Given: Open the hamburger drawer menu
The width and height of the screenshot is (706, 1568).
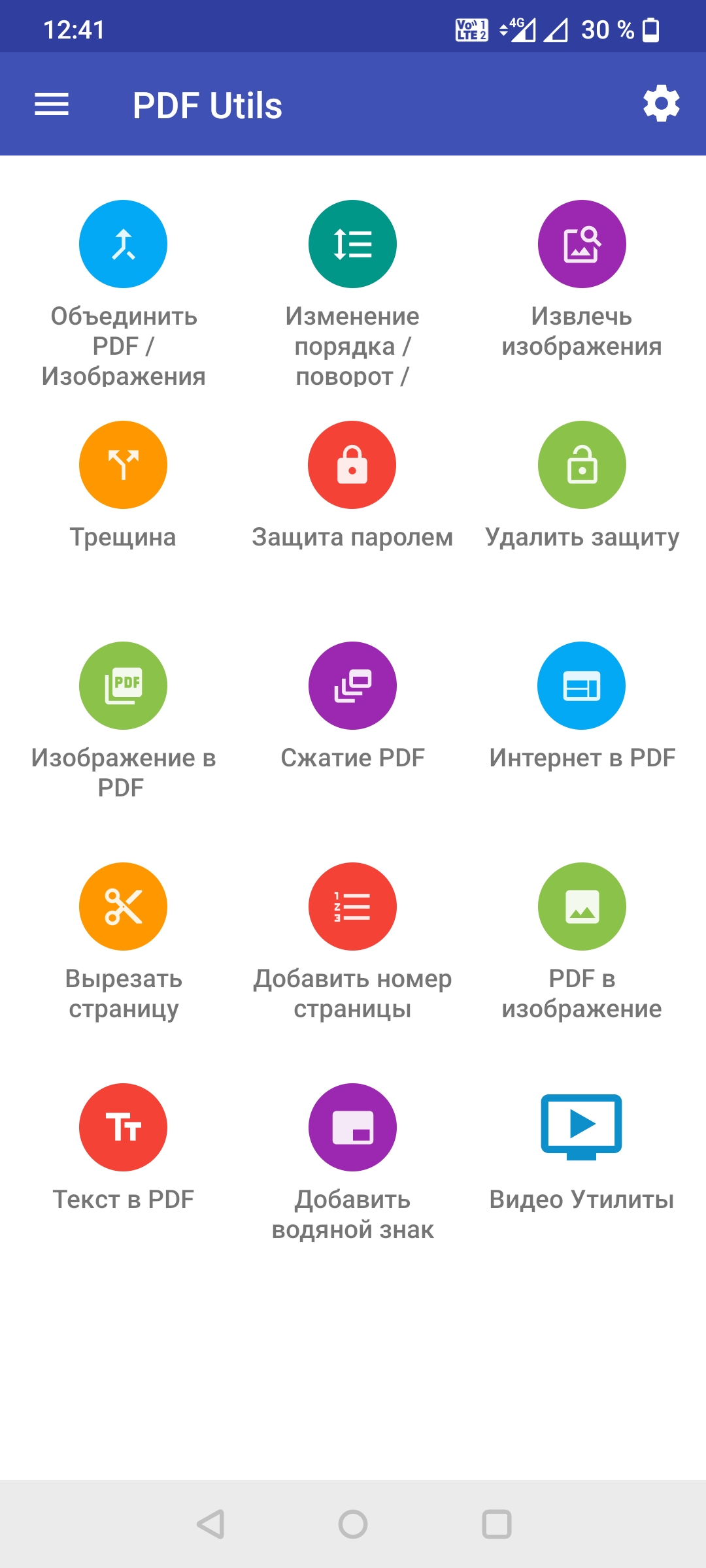Looking at the screenshot, I should pos(52,105).
